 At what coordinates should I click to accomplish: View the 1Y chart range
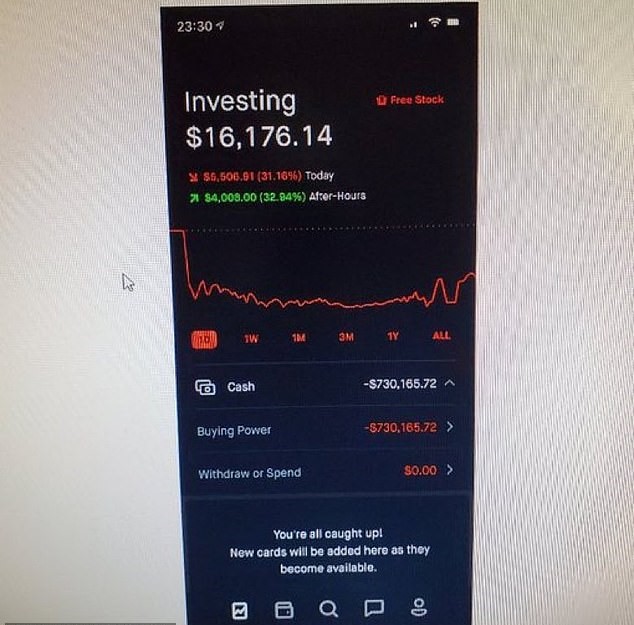pos(393,336)
